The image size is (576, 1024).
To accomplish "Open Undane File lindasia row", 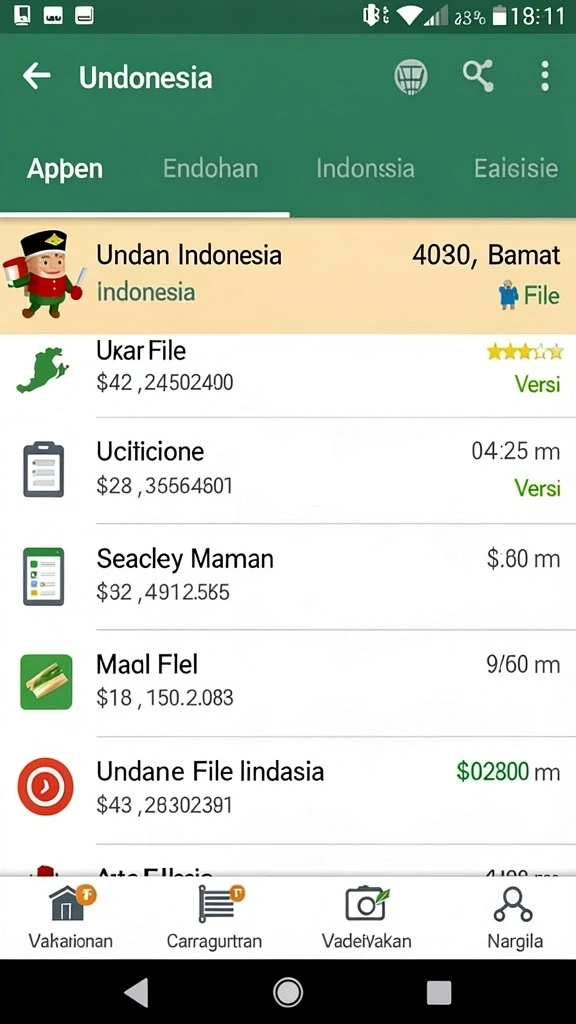I will pos(288,789).
